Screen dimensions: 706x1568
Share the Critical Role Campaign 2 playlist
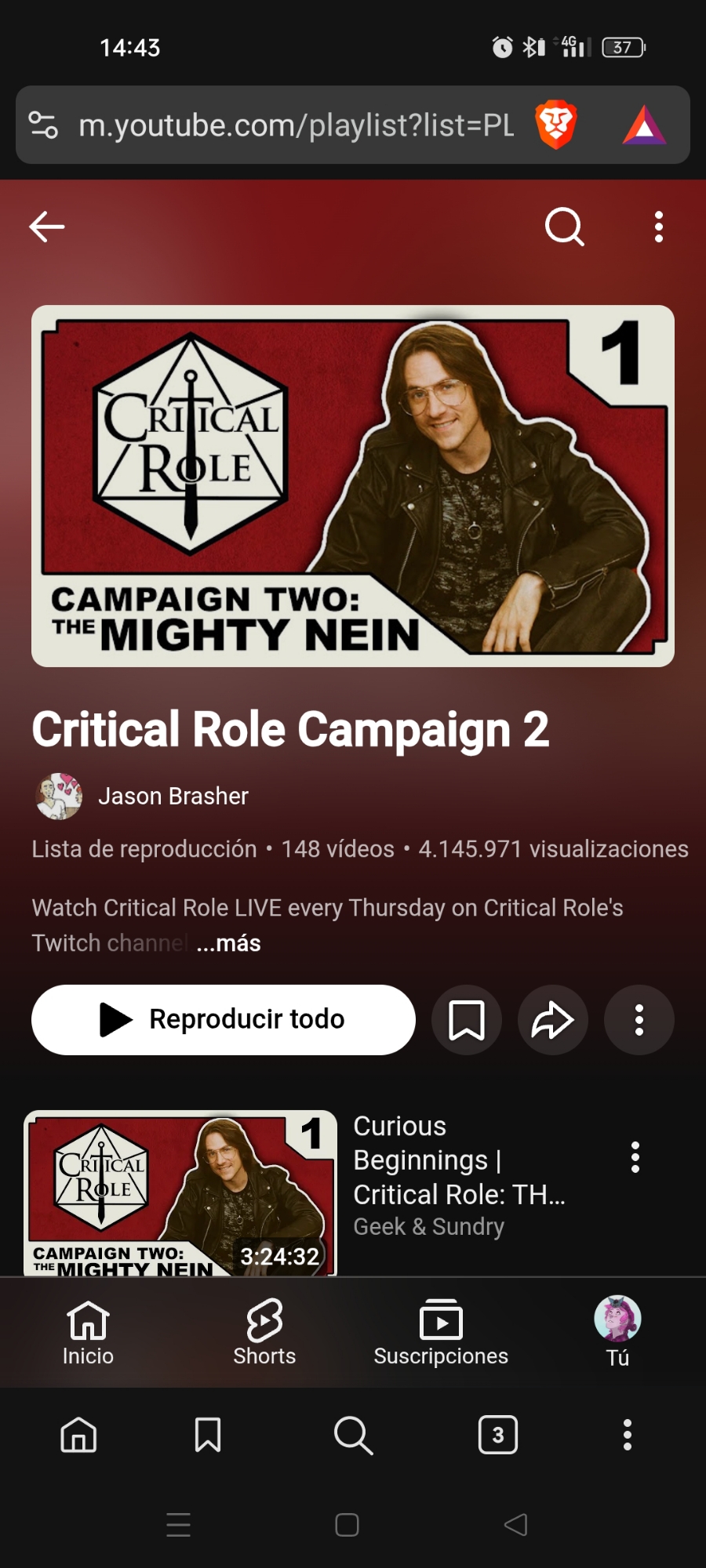coord(553,1020)
